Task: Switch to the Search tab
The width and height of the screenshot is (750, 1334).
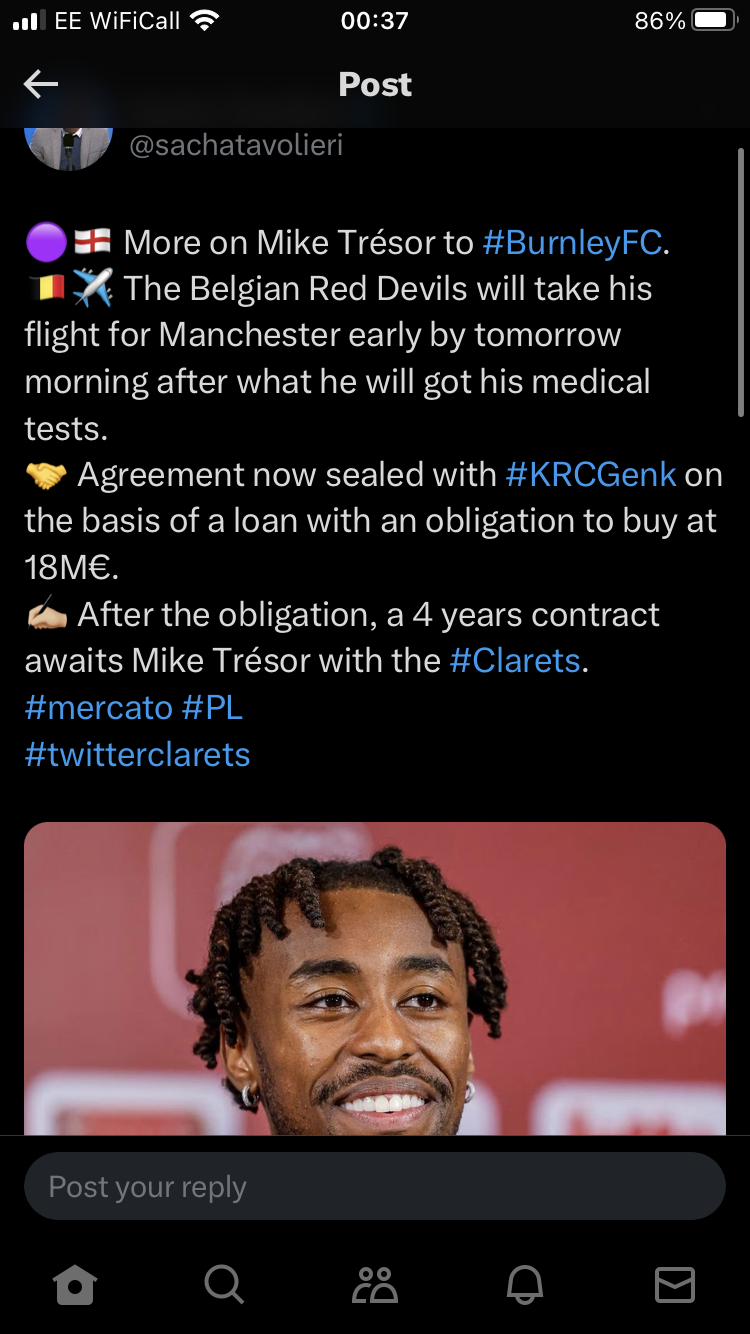Action: pos(224,1284)
